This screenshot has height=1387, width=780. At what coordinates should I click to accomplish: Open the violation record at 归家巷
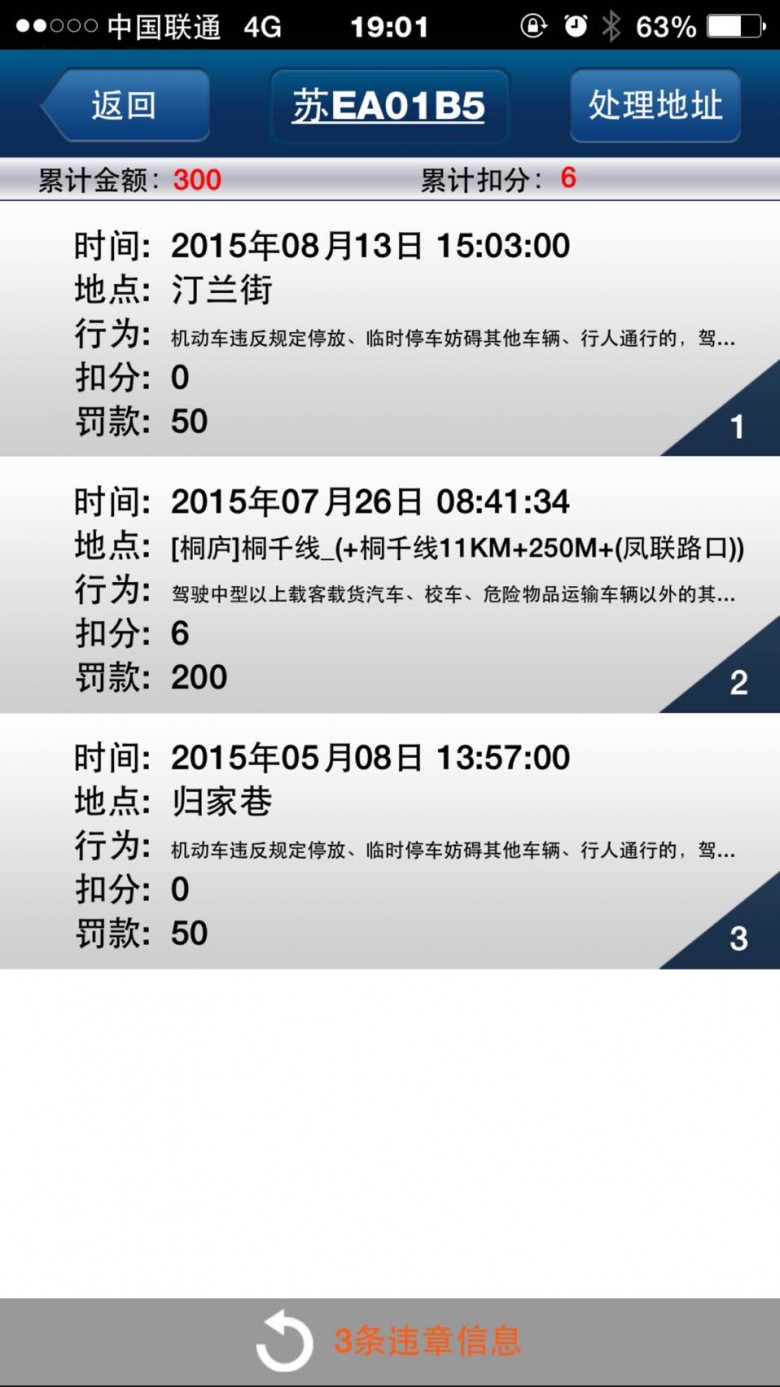pyautogui.click(x=390, y=842)
